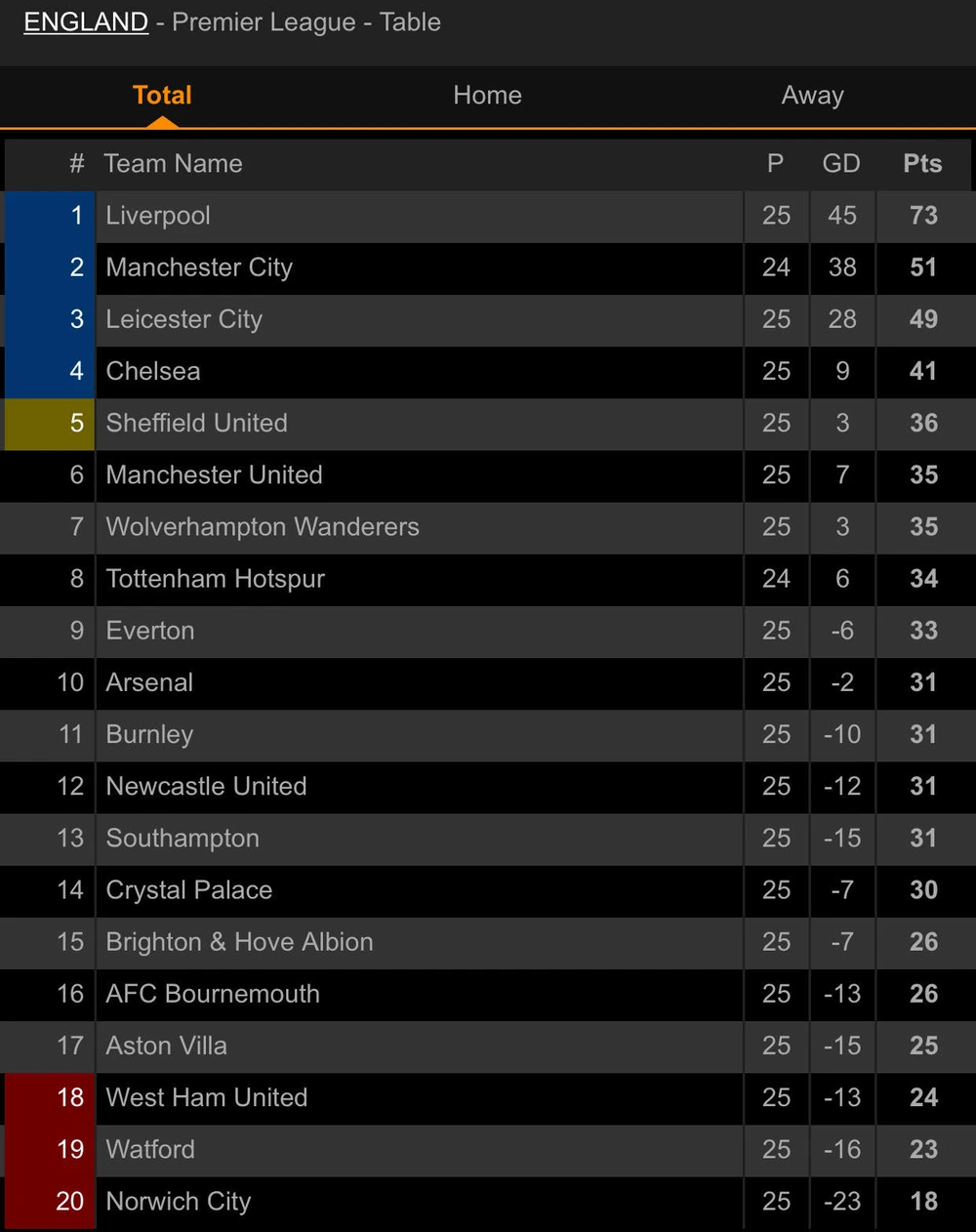Open Manchester United team page
Viewport: 976px width, 1232px height.
[214, 474]
